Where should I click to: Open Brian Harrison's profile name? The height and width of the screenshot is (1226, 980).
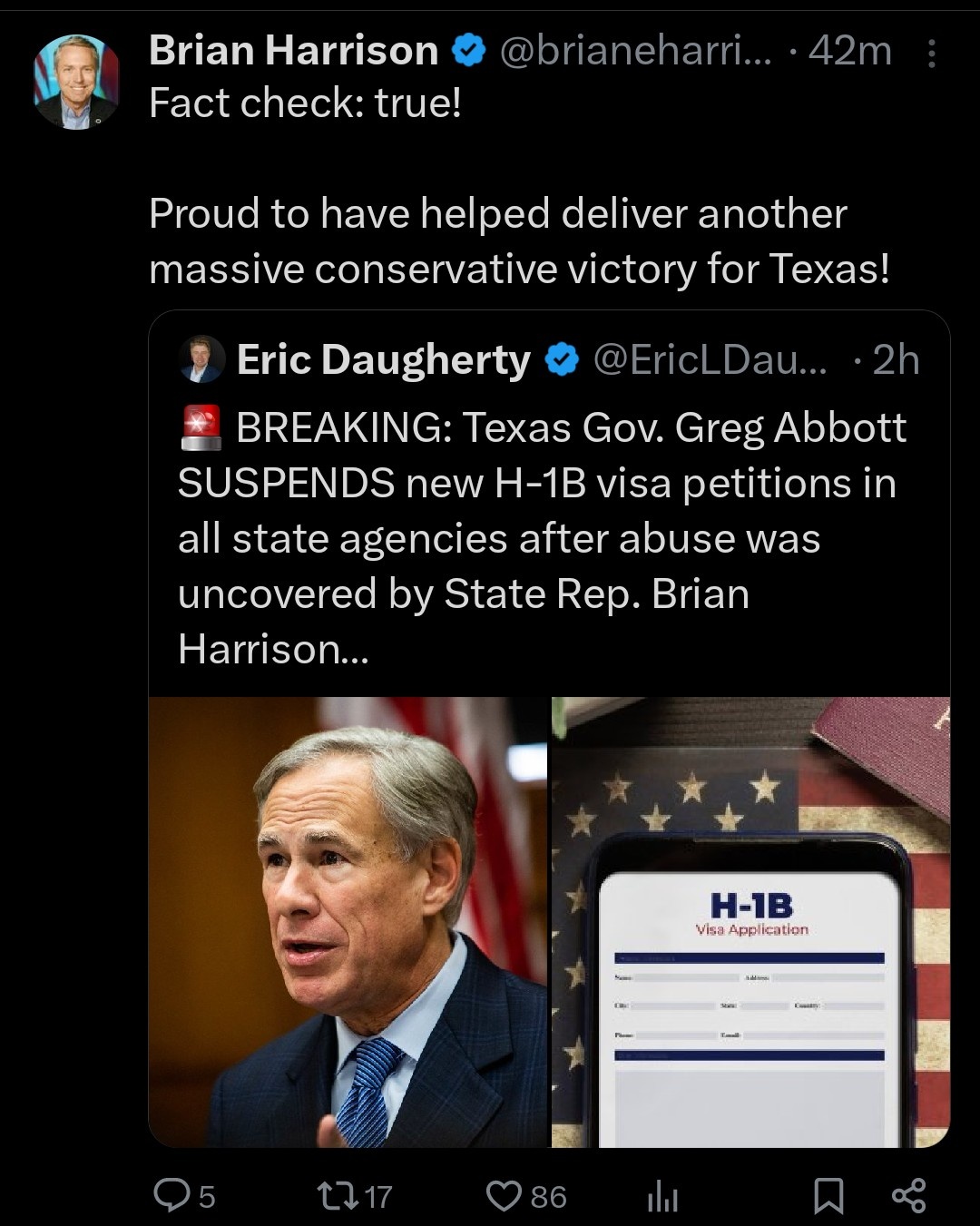click(293, 51)
